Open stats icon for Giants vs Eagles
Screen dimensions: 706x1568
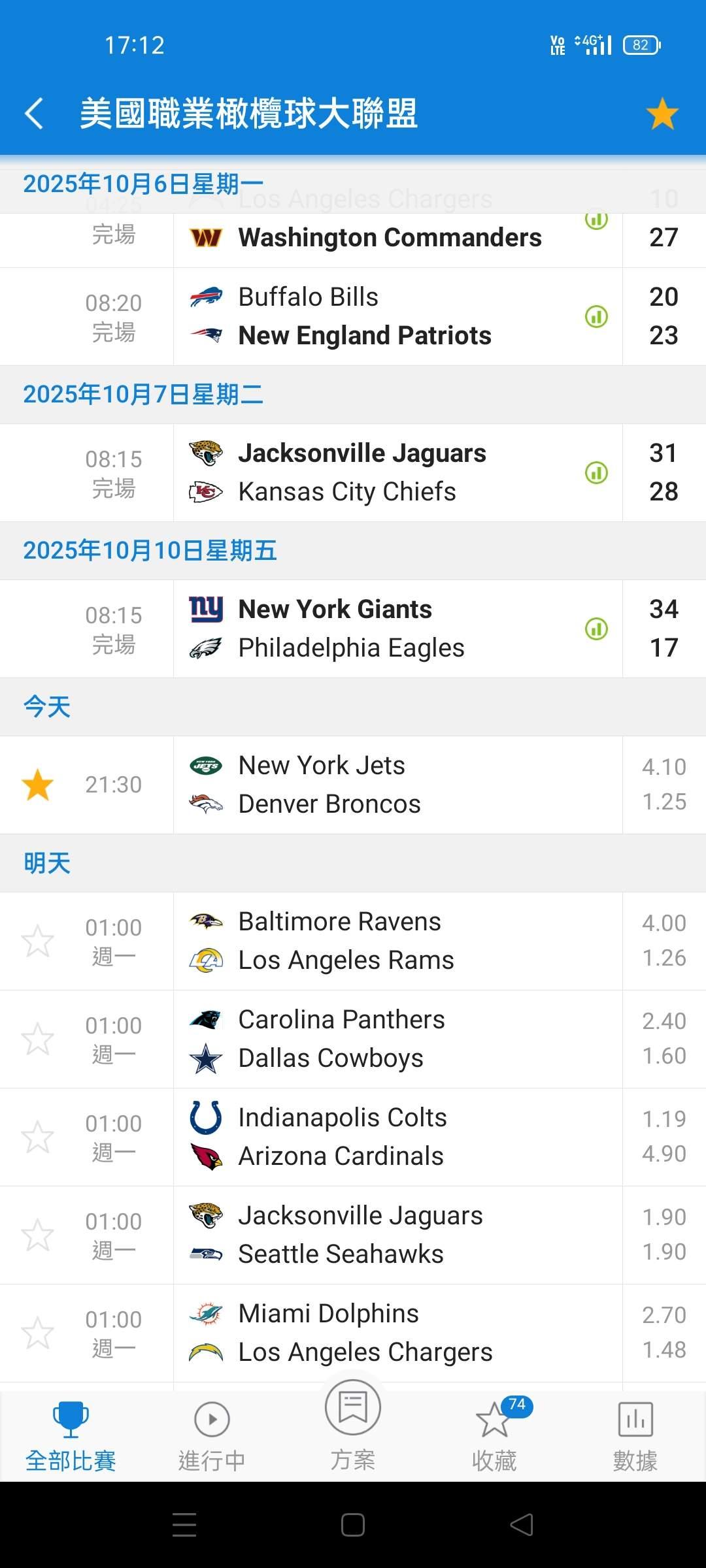[596, 629]
